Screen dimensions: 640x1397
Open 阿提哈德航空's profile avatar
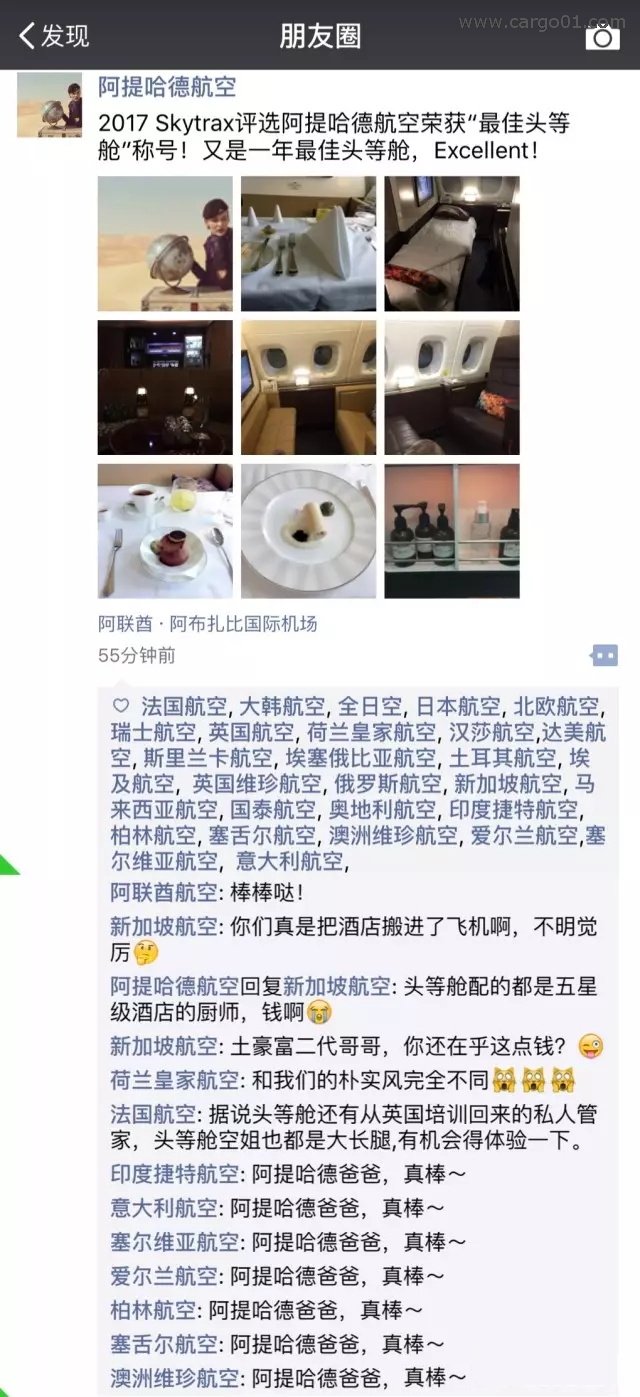tap(49, 105)
